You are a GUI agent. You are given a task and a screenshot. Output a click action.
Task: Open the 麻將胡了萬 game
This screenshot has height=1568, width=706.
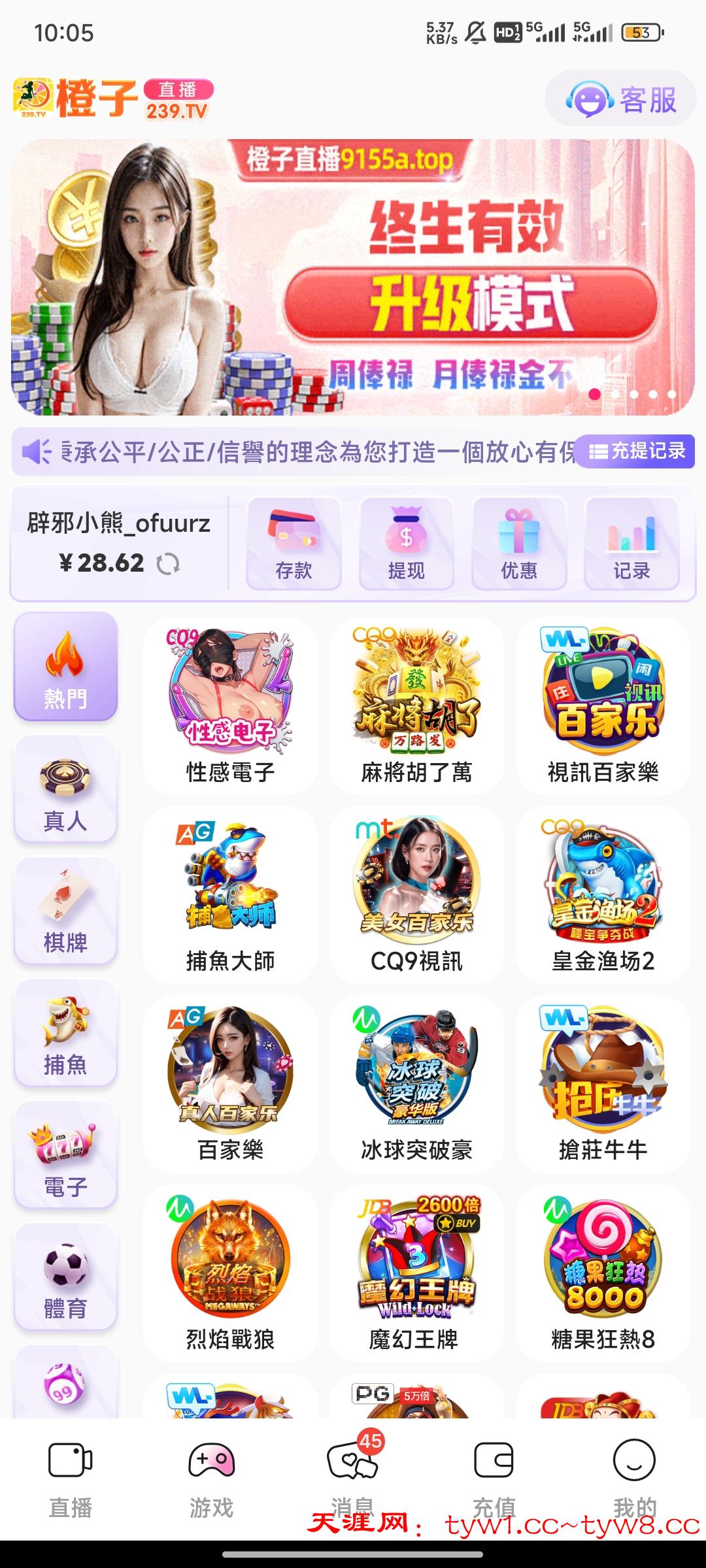(416, 706)
